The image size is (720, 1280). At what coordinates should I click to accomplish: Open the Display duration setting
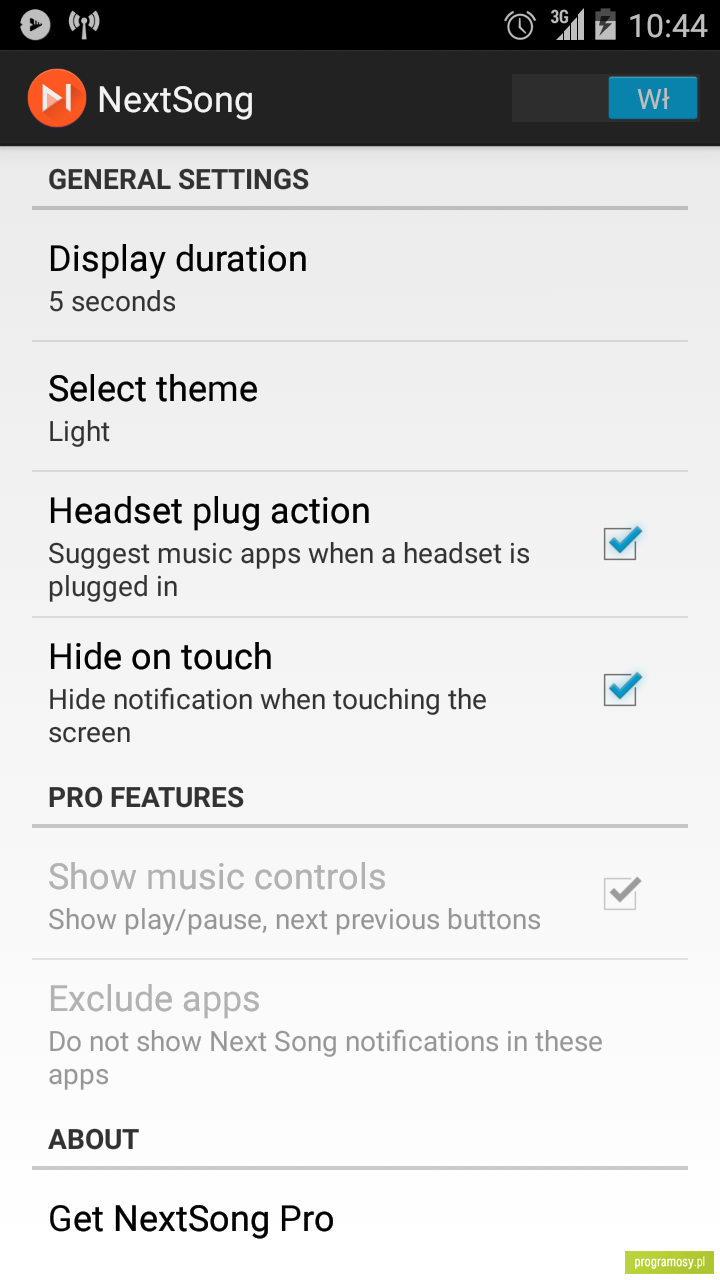click(360, 276)
